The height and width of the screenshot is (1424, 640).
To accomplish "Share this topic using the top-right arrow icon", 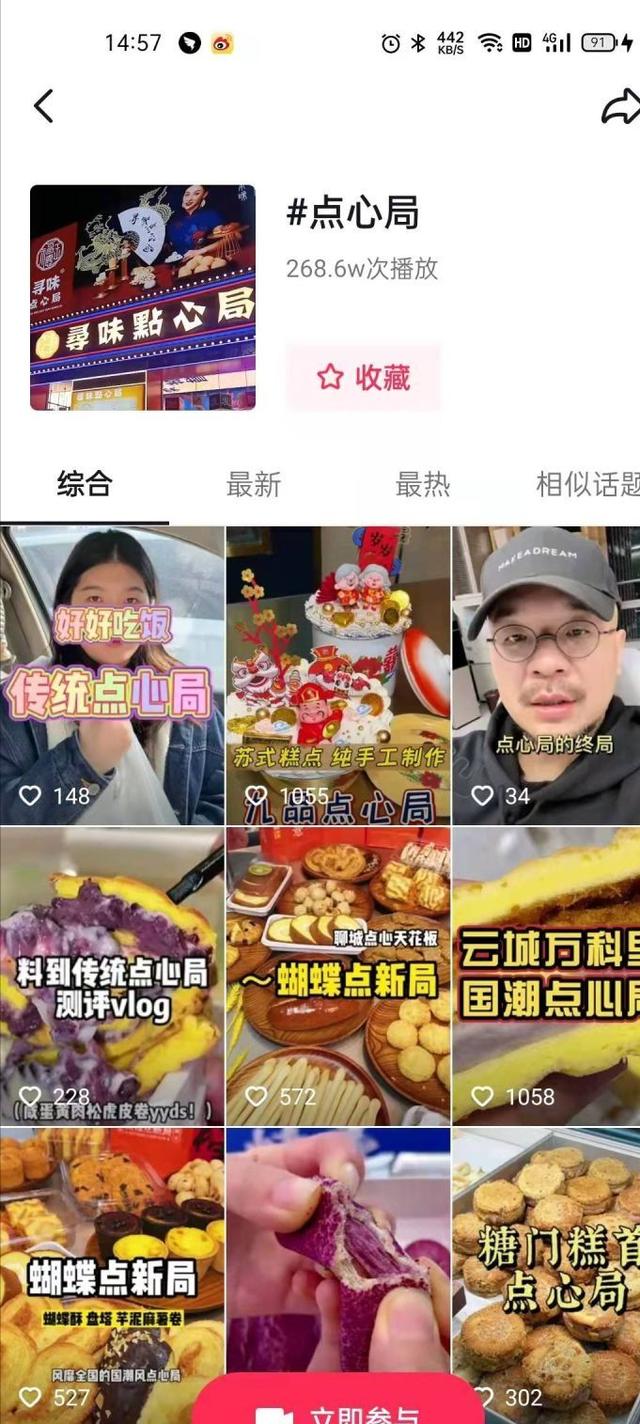I will click(619, 107).
